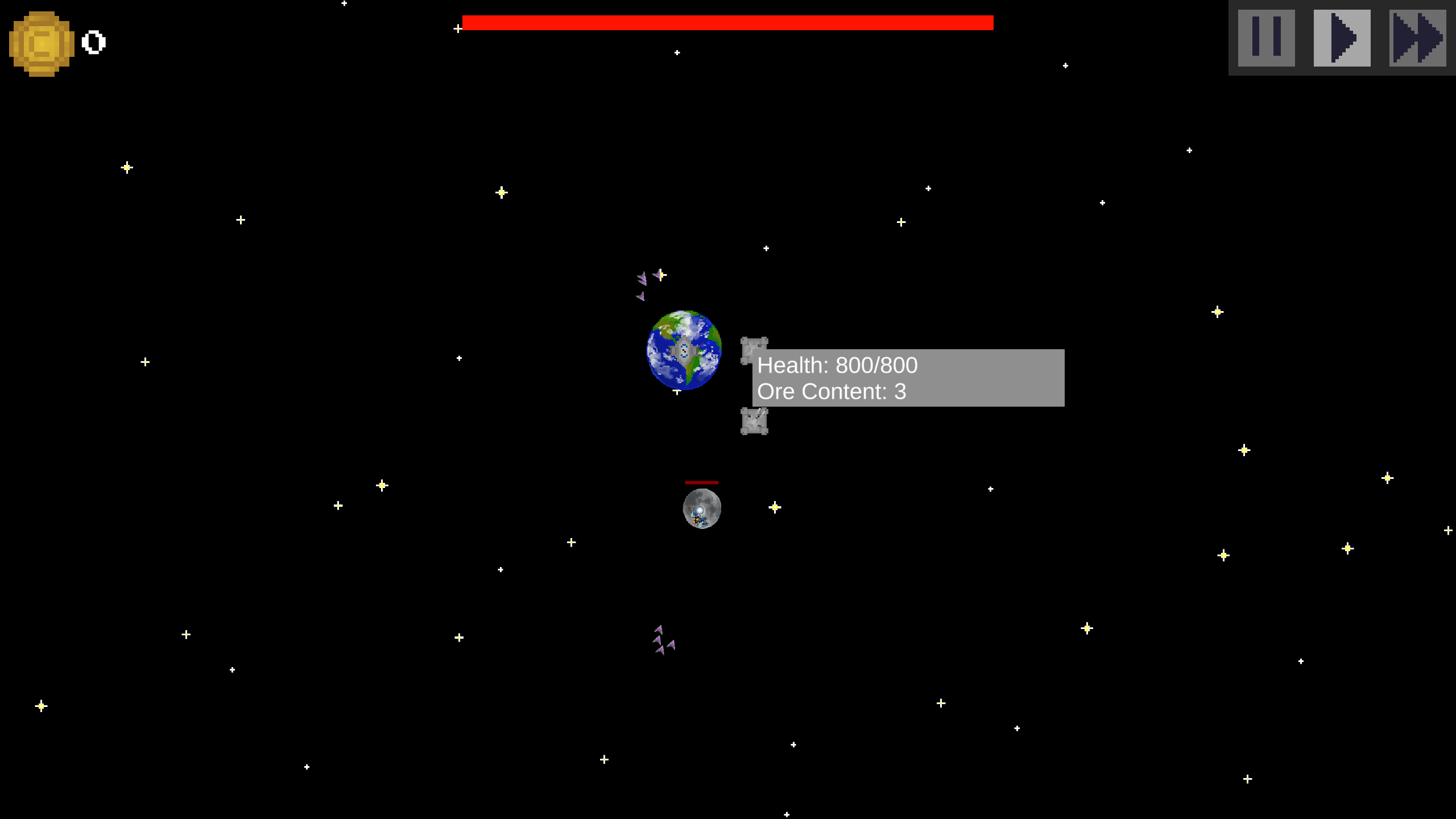Select the Earth planet

684,350
